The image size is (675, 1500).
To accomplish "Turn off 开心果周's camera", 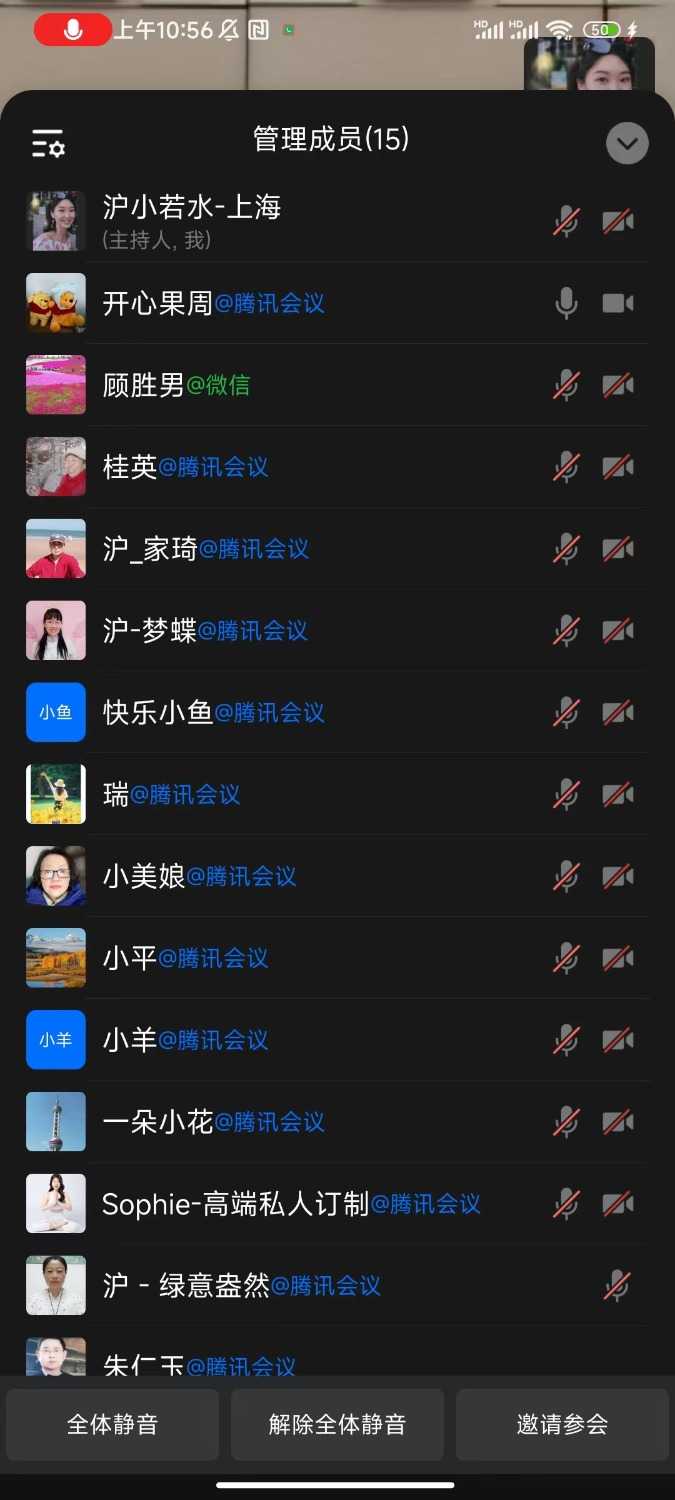I will (x=618, y=303).
